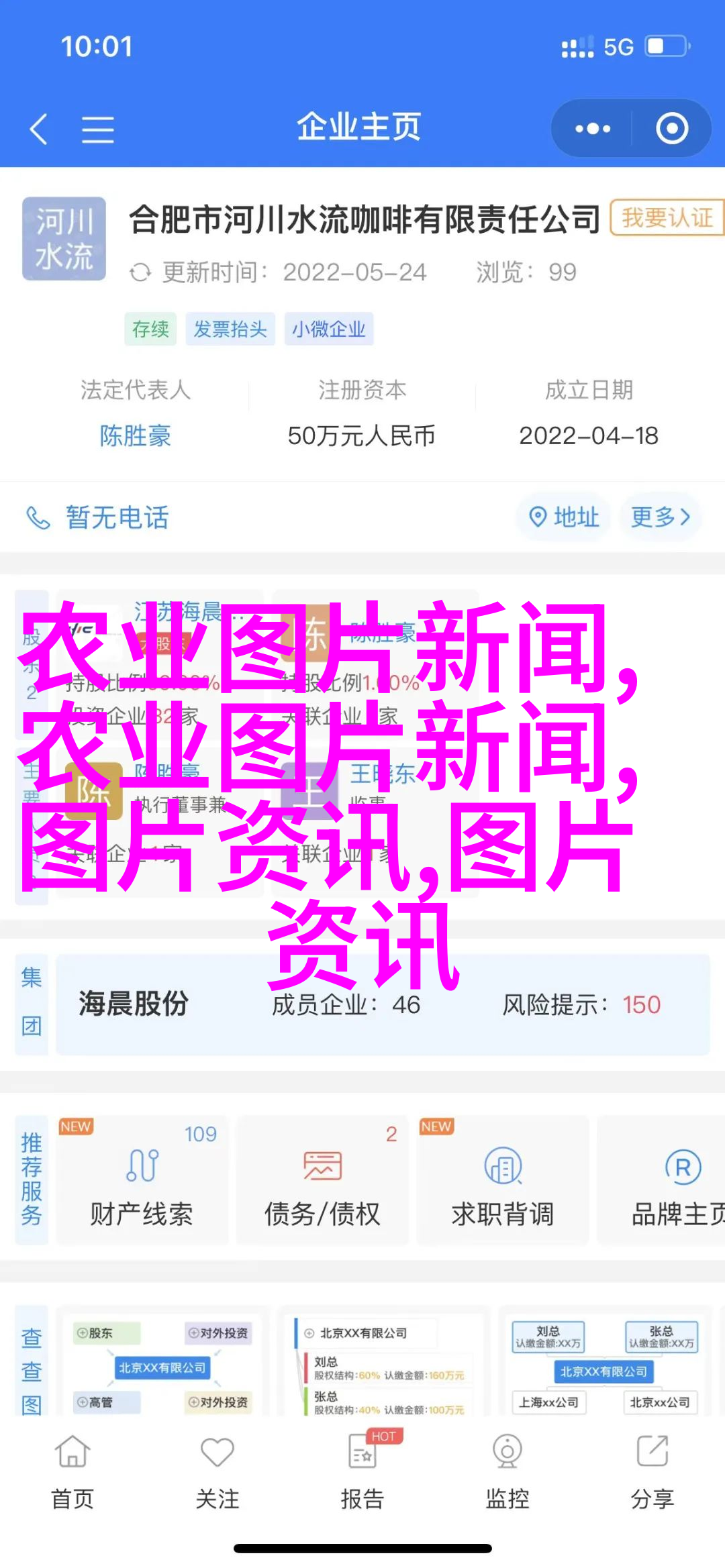View the company 地址
Screen dimensions: 725x1568
(x=564, y=517)
